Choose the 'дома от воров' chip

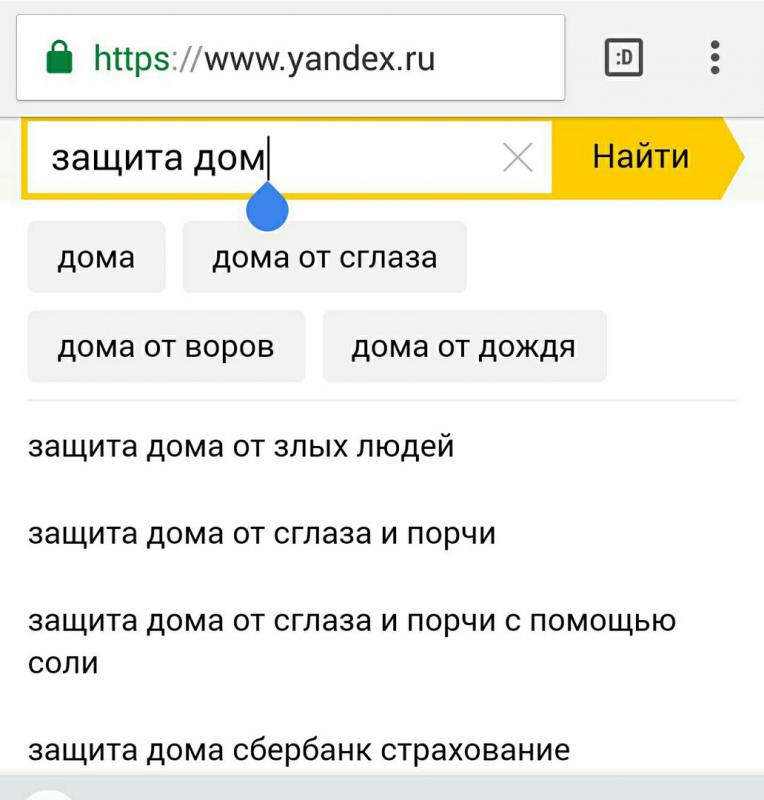[166, 346]
